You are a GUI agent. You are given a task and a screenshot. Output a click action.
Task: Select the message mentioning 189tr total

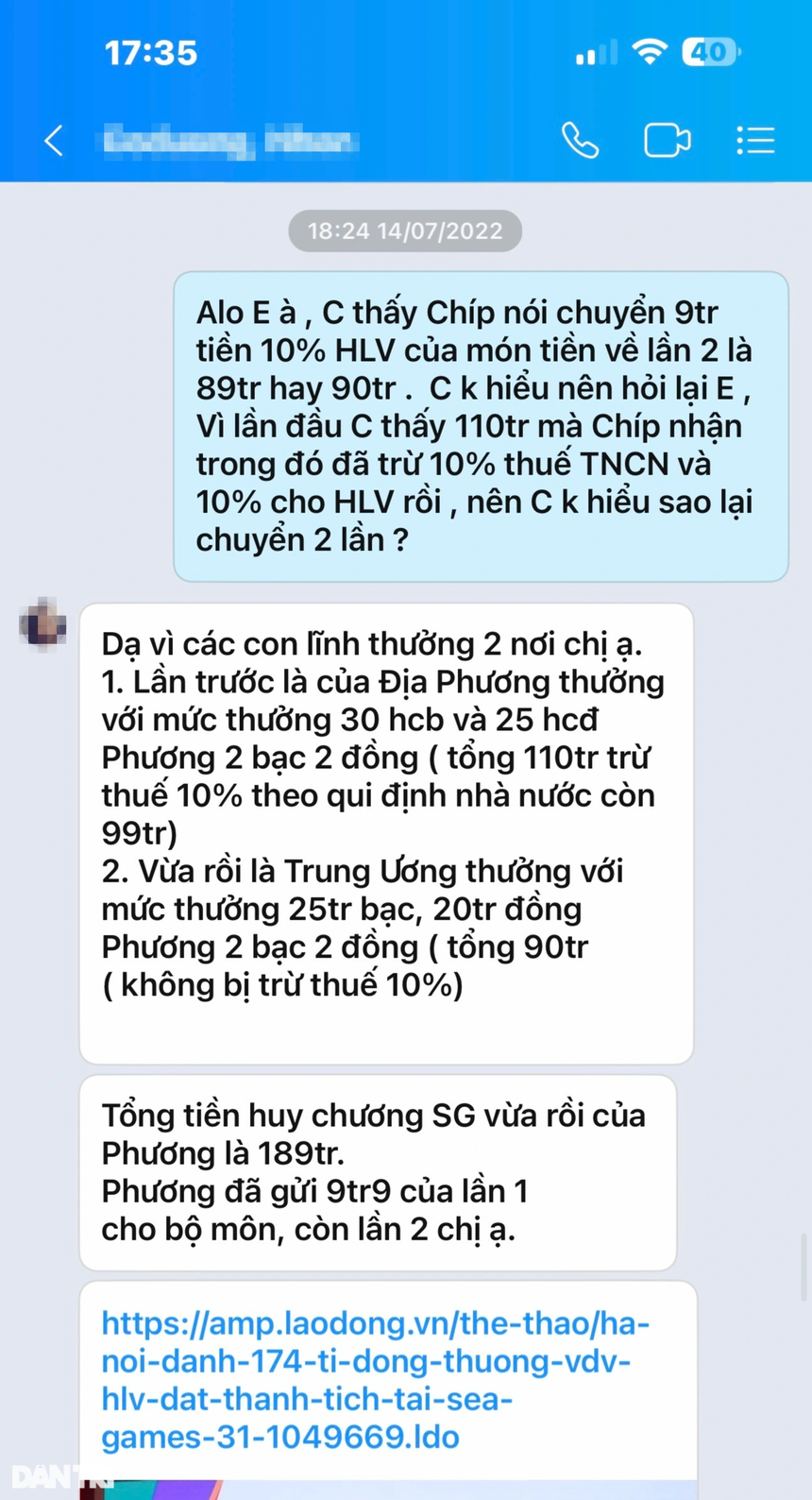coord(378,1171)
